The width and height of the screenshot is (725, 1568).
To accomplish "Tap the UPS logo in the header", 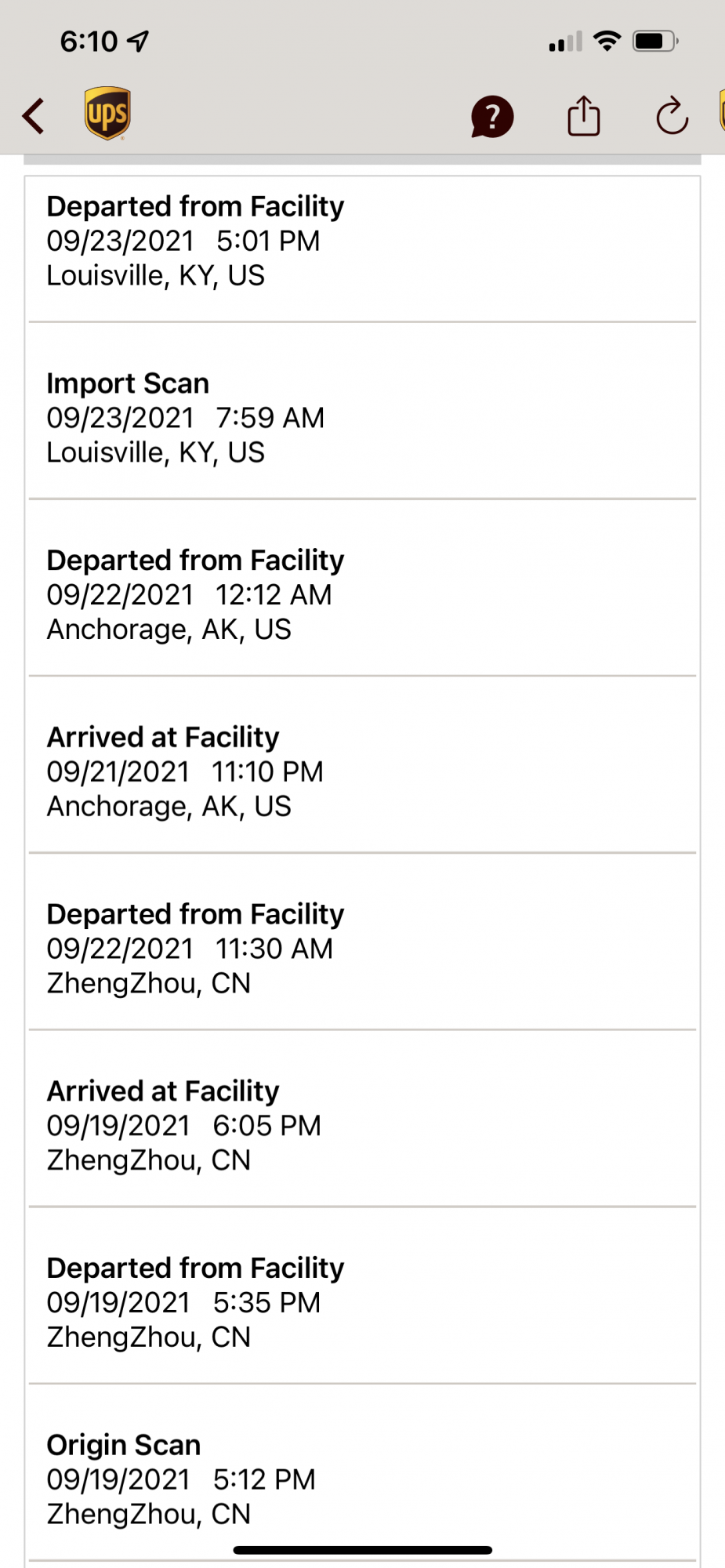I will click(x=107, y=114).
